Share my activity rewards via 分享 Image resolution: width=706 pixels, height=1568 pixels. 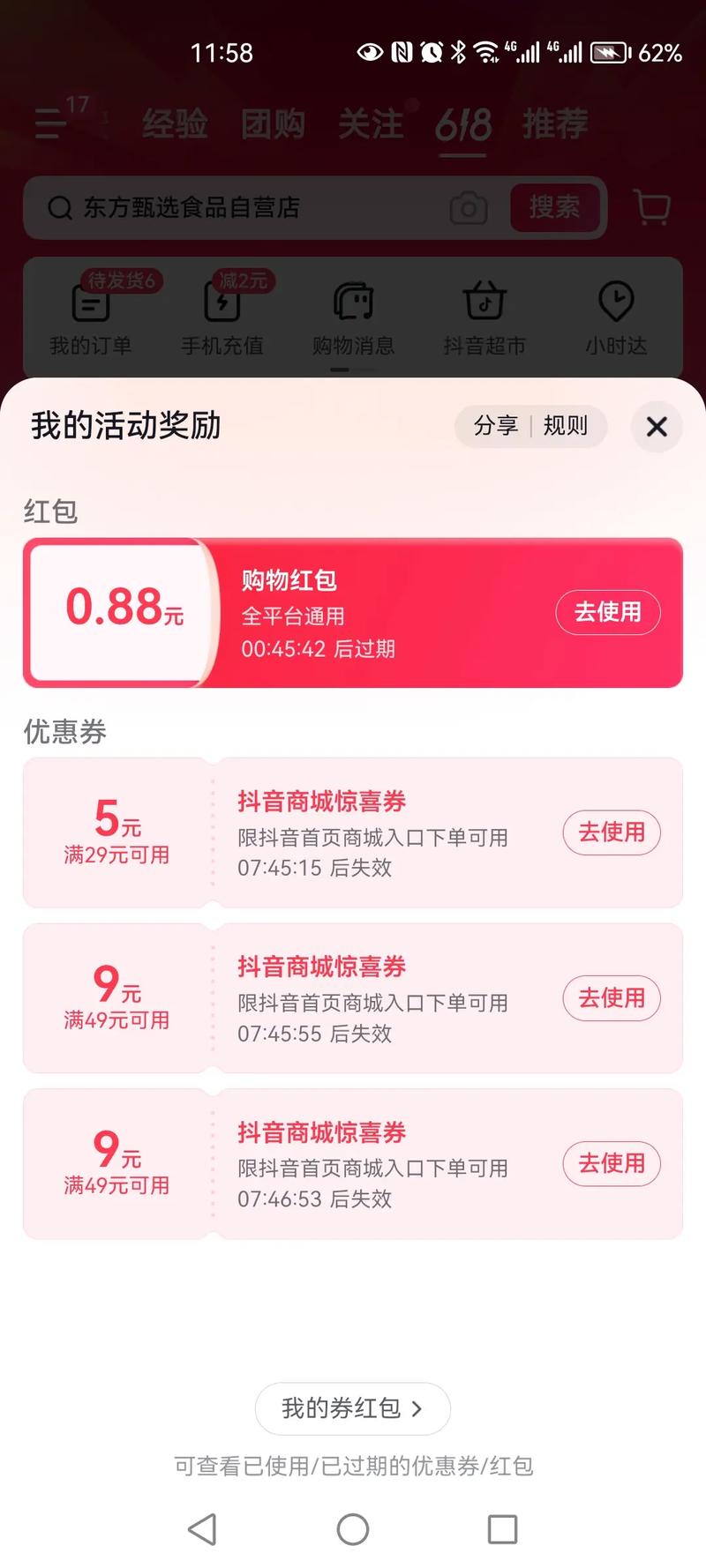click(x=495, y=426)
